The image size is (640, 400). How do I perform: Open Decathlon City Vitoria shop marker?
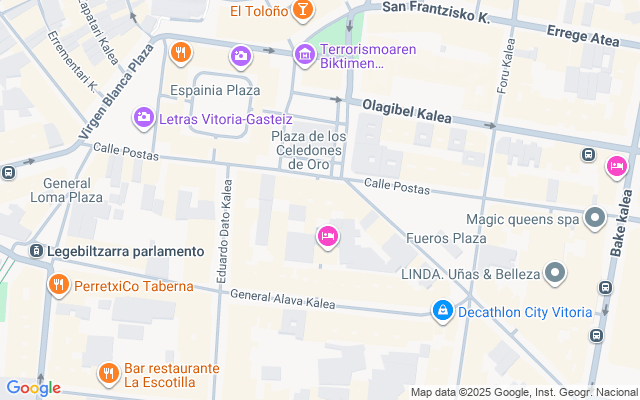pyautogui.click(x=441, y=312)
